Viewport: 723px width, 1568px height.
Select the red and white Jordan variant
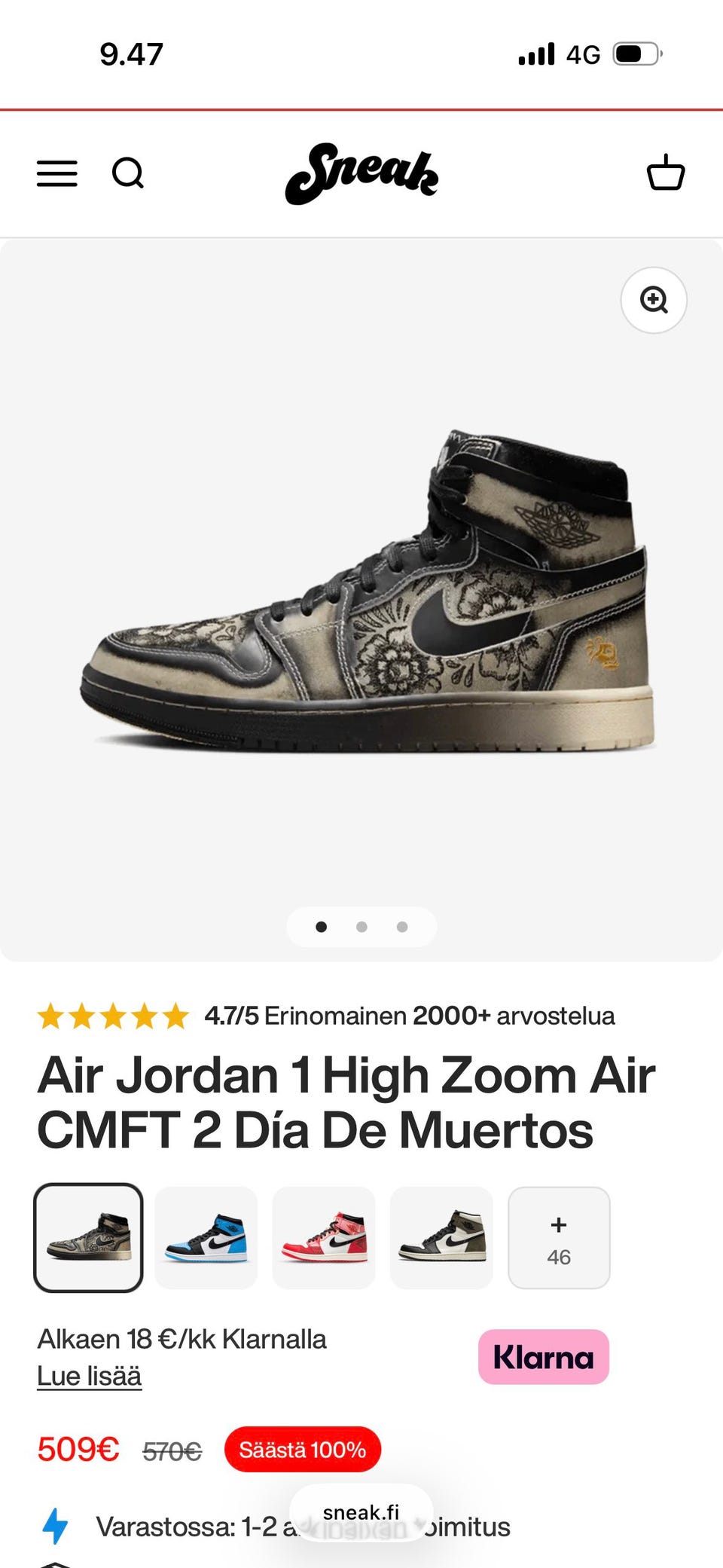point(324,1237)
